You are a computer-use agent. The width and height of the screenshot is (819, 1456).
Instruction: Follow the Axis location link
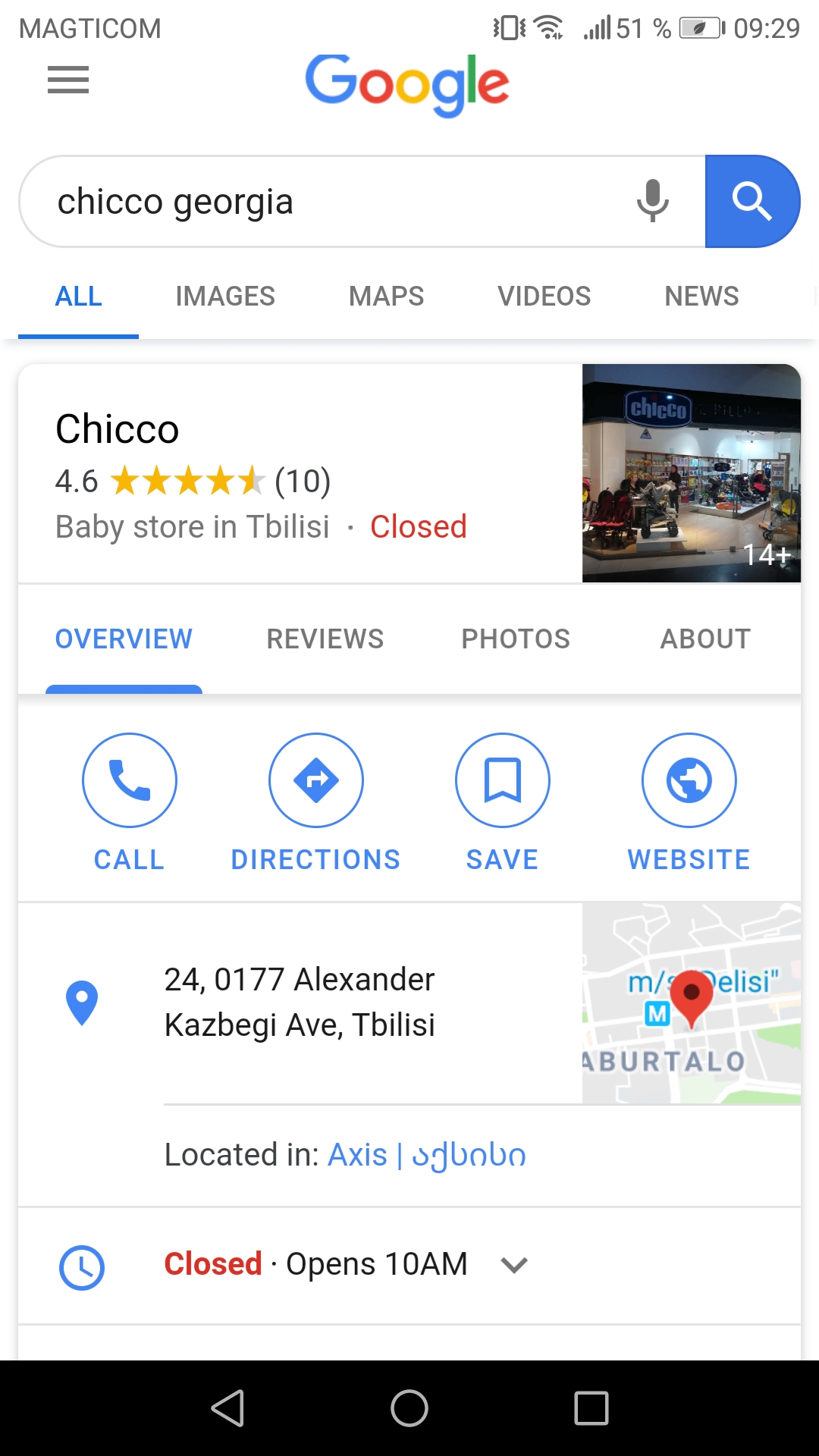pyautogui.click(x=426, y=1155)
